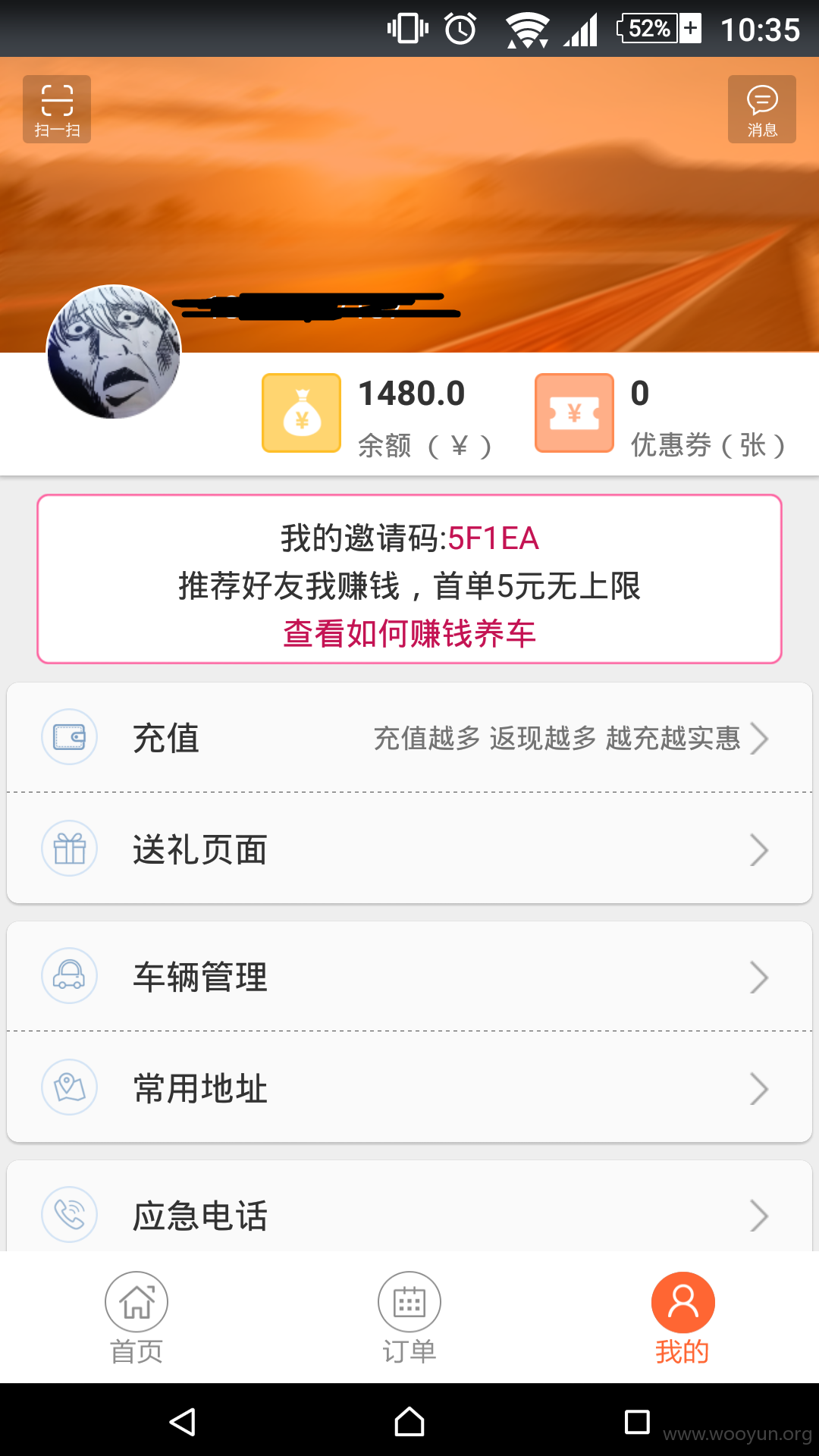Open the 优惠券 coupons section

[x=660, y=414]
